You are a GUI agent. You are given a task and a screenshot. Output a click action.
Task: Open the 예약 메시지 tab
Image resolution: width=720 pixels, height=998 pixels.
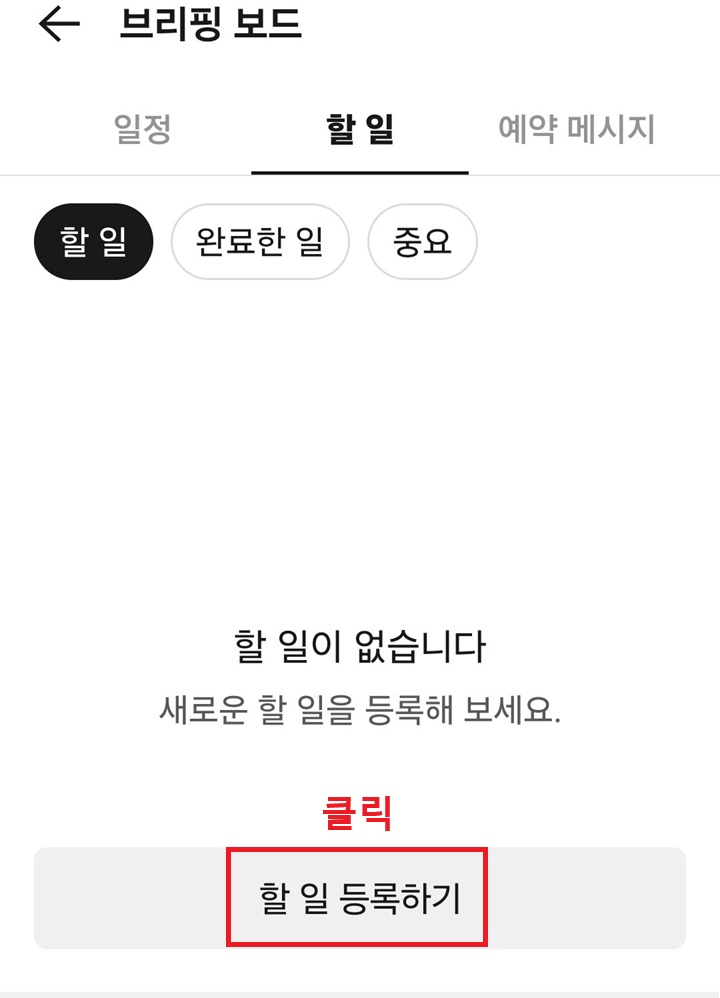(x=576, y=131)
